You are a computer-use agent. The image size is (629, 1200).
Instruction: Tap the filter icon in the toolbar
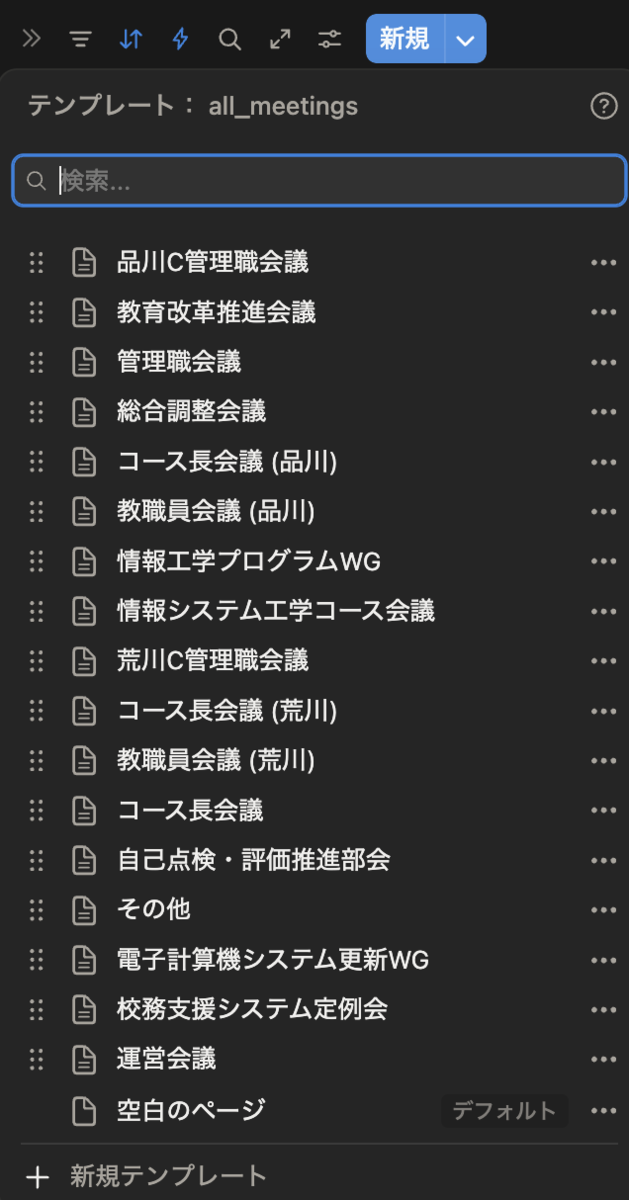[x=81, y=40]
